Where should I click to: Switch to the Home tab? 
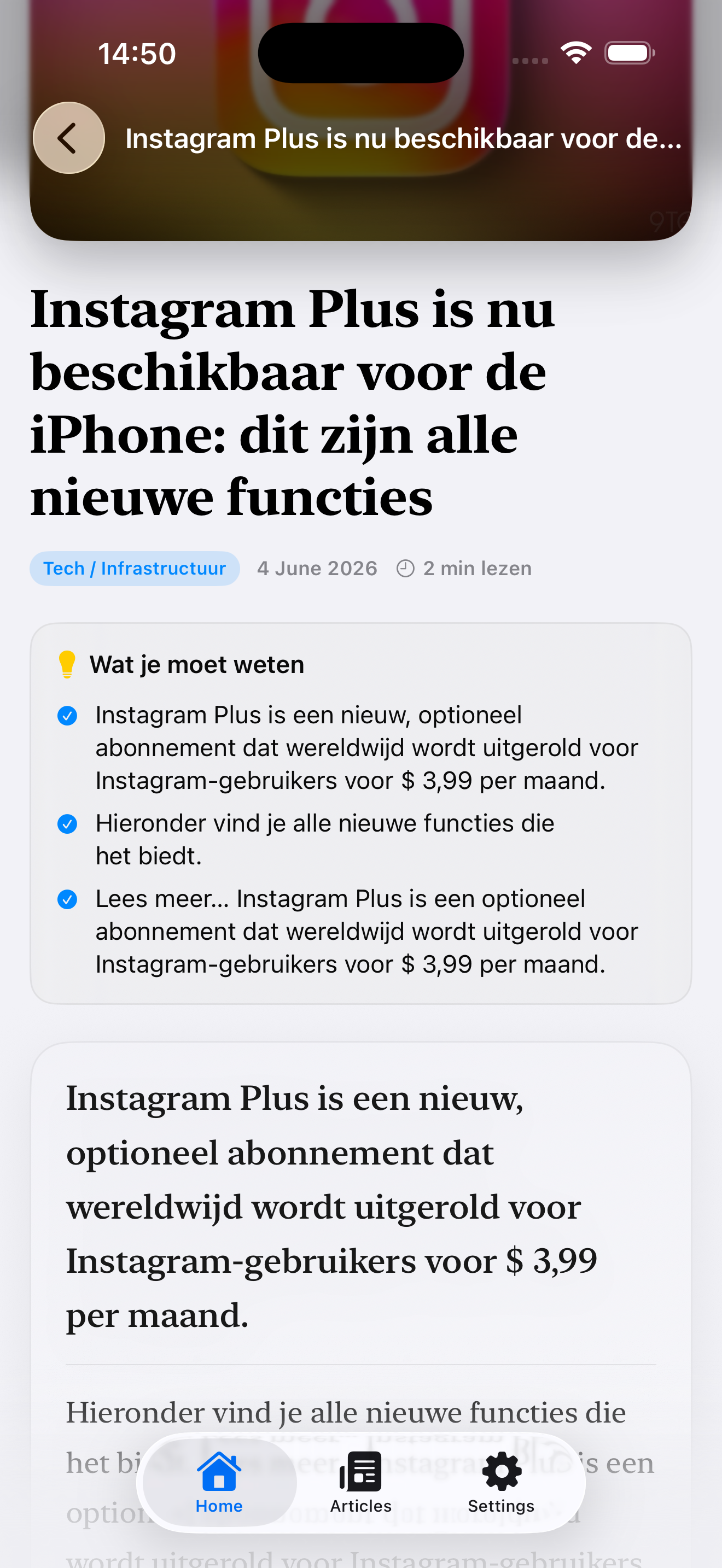point(219,1482)
